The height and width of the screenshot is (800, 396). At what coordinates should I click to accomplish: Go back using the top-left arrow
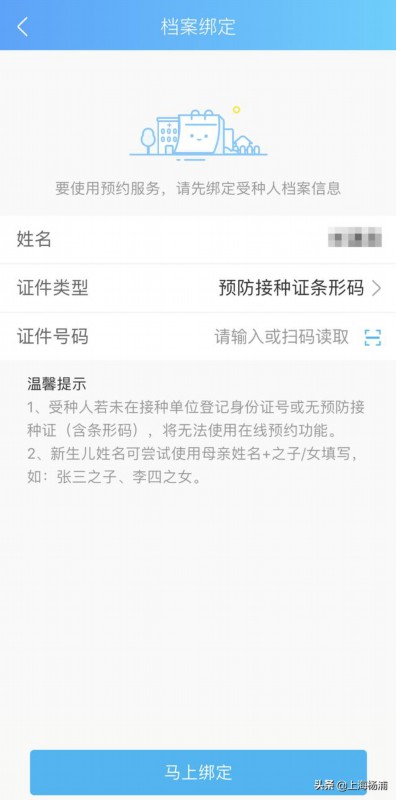22,27
